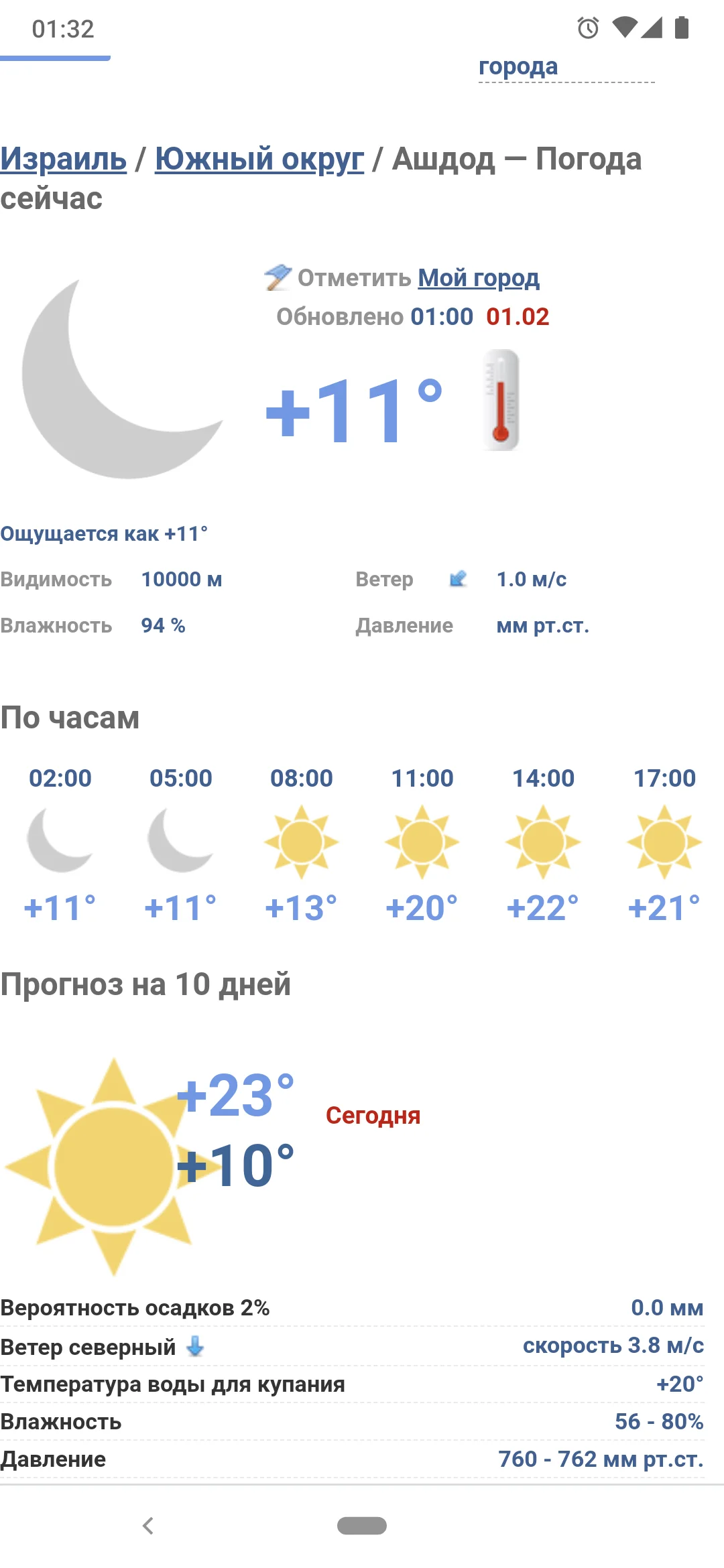Click the flag icon next to Отметить
The height and width of the screenshot is (1568, 724).
276,277
